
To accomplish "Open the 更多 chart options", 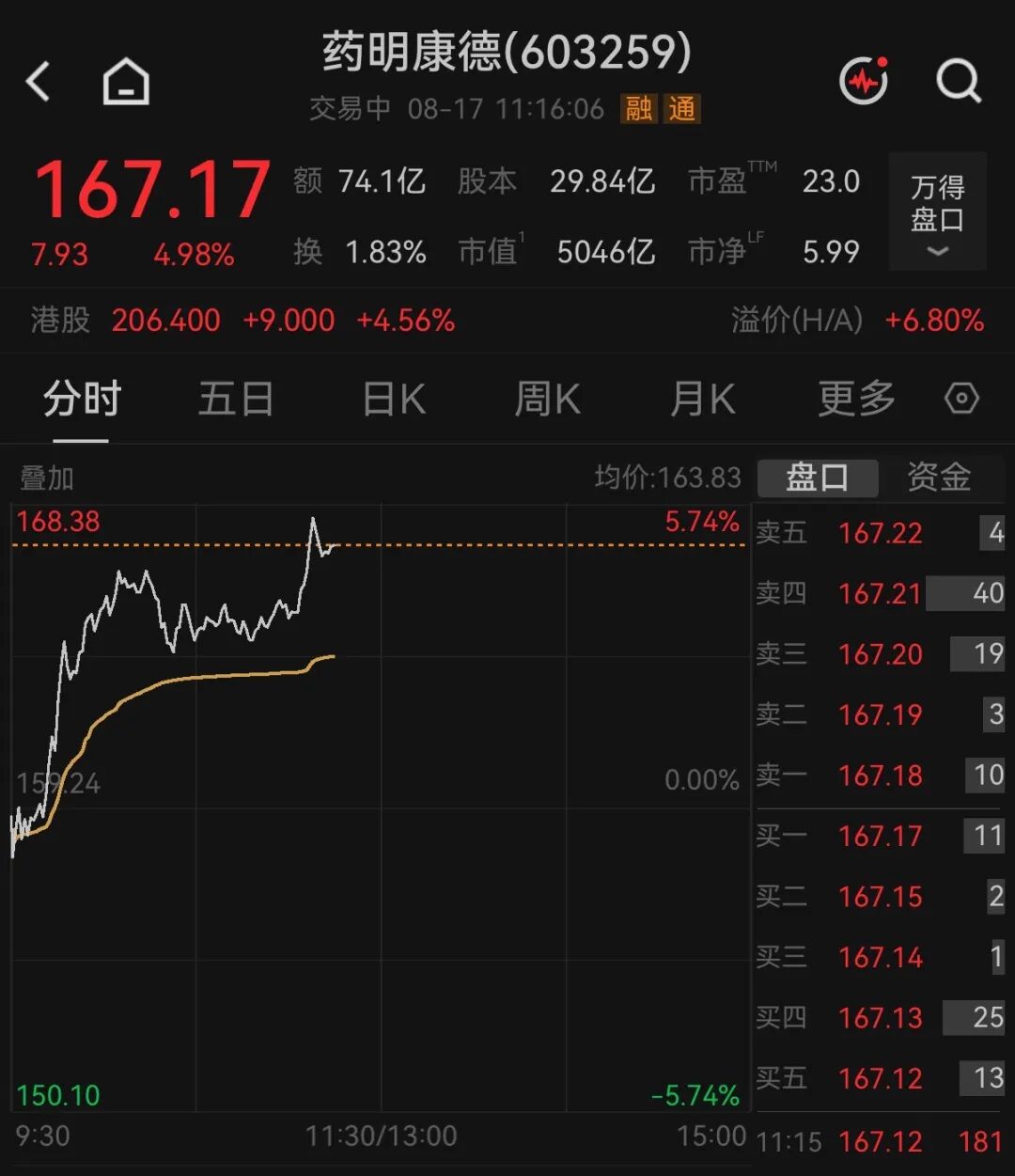I will coord(856,400).
